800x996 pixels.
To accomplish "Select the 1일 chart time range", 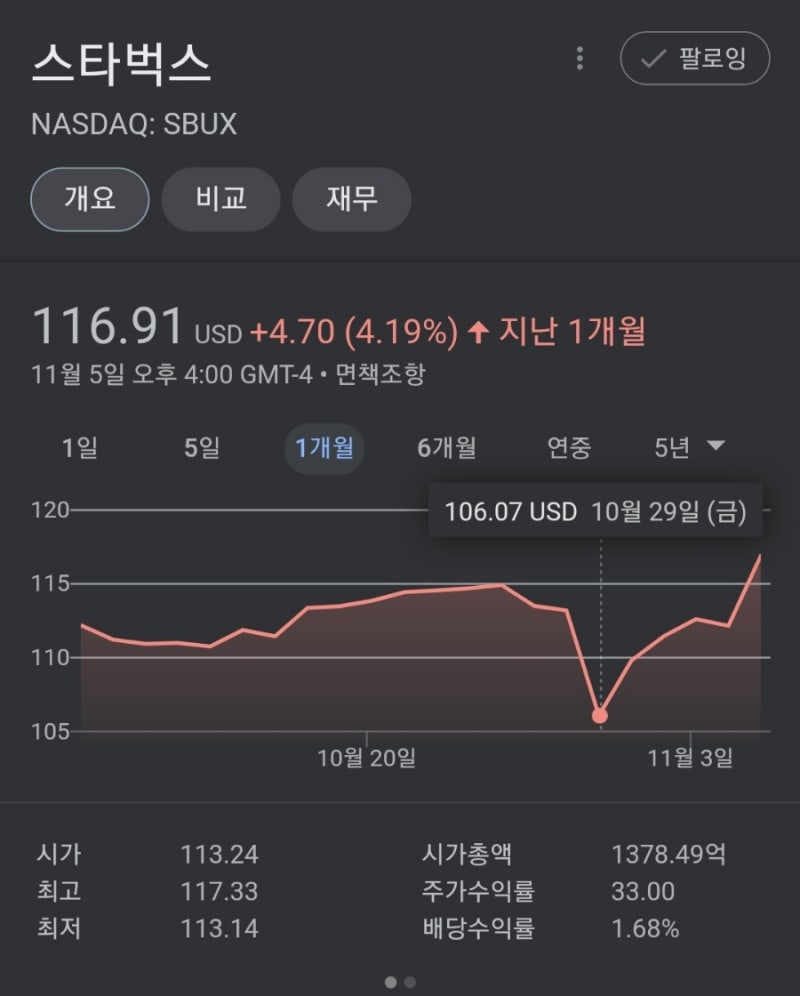I will point(79,448).
